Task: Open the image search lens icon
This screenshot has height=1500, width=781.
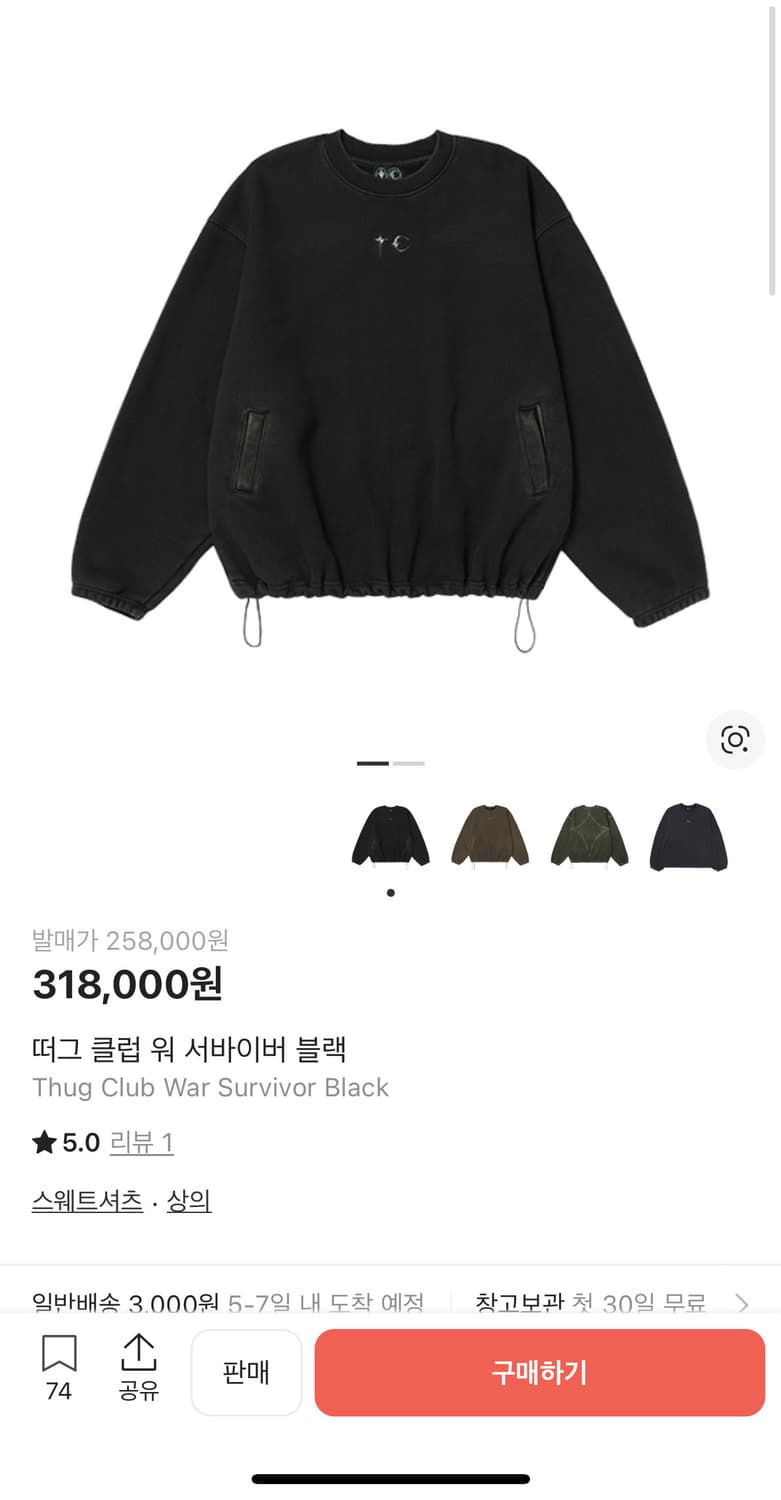Action: coord(735,741)
